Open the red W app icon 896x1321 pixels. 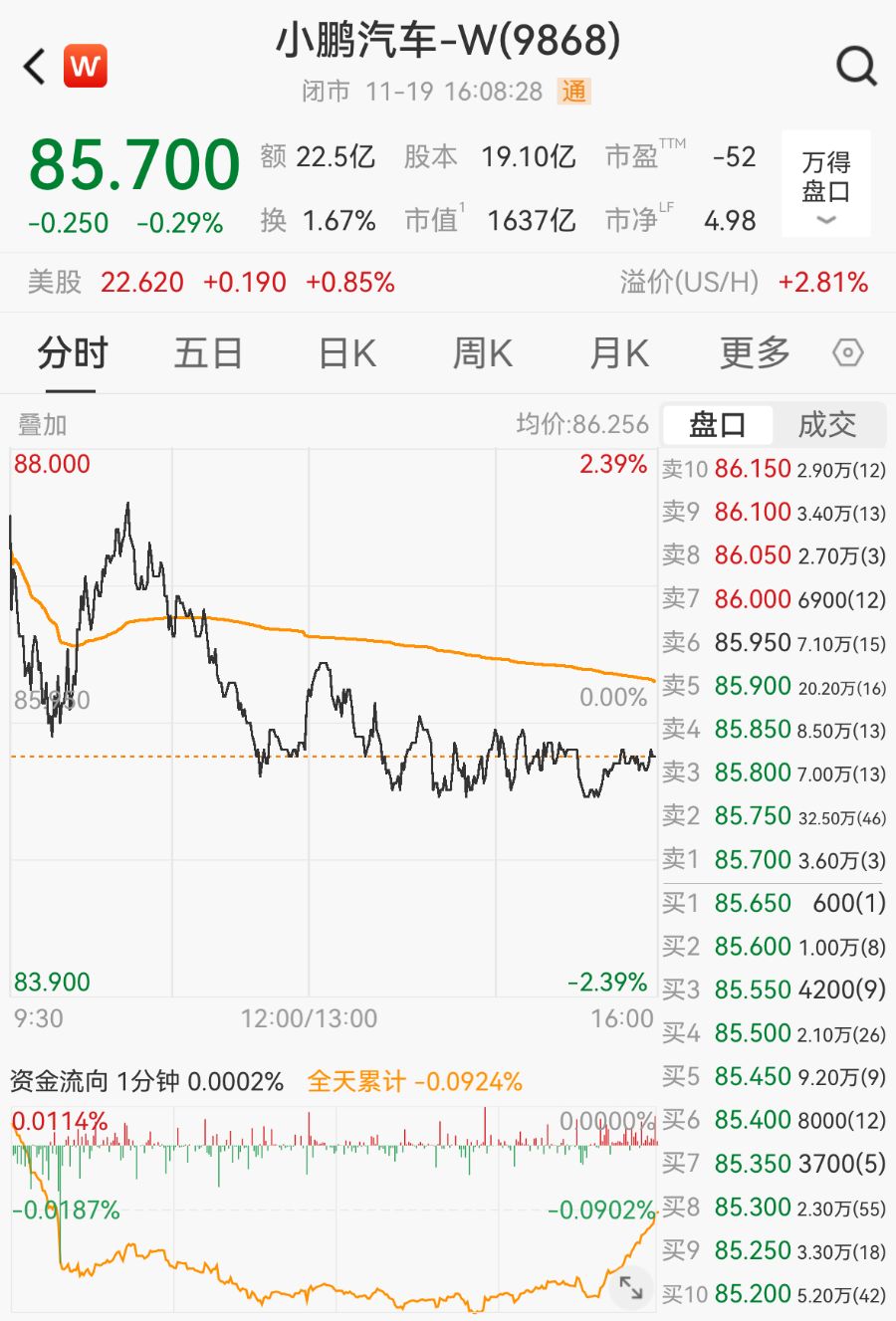(86, 68)
